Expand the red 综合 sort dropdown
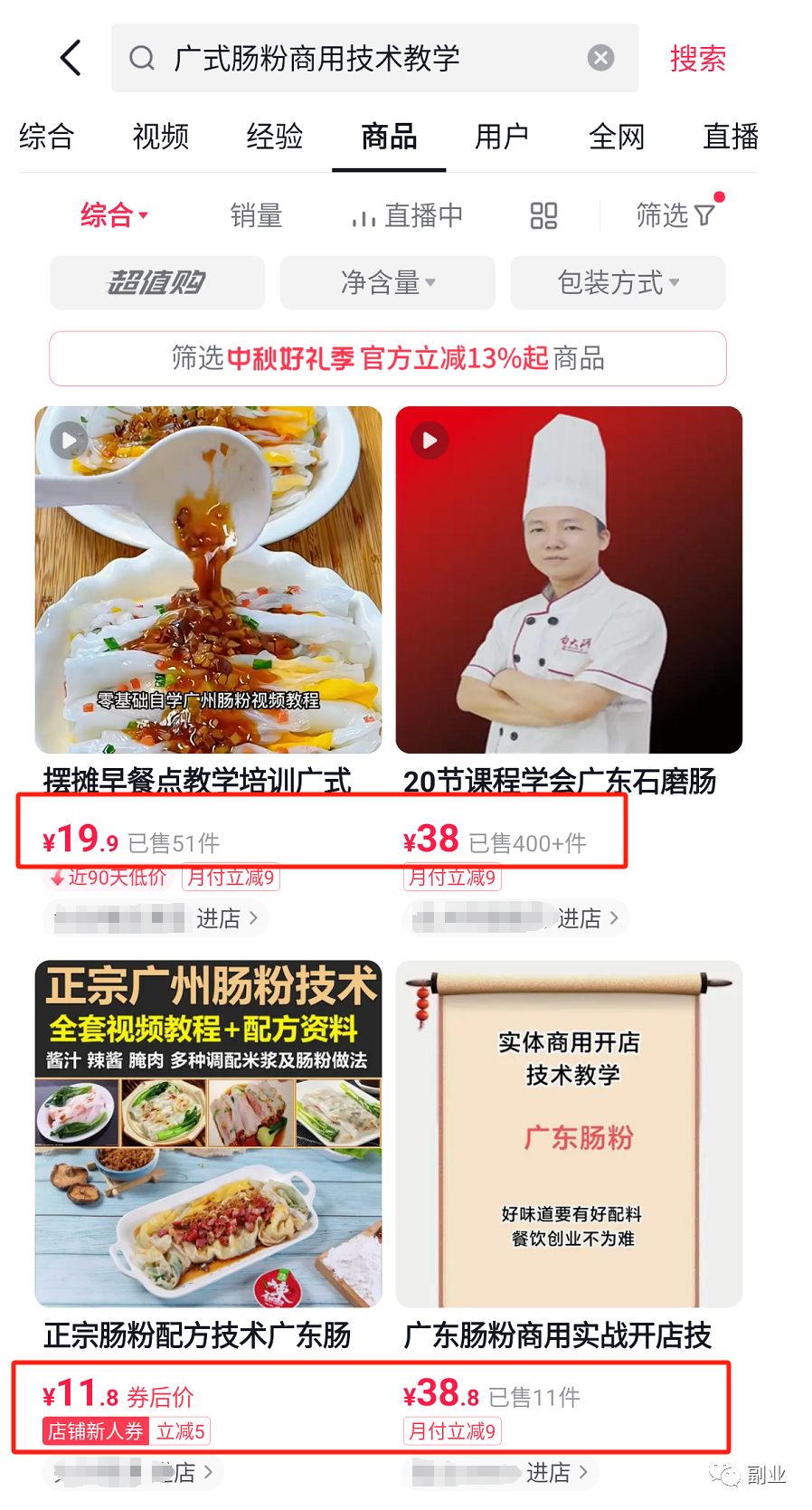The image size is (812, 1510). [114, 215]
